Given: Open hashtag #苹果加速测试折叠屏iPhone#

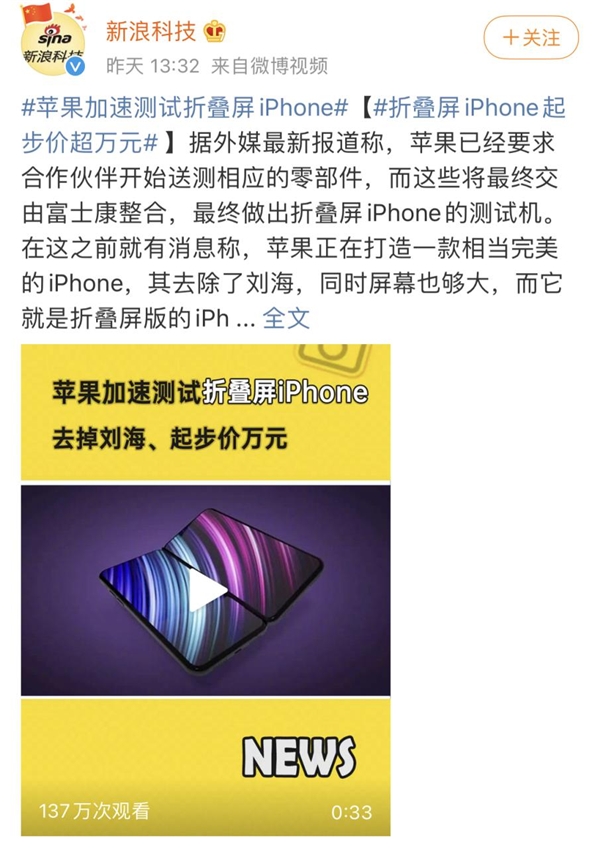Looking at the screenshot, I should click(x=185, y=105).
